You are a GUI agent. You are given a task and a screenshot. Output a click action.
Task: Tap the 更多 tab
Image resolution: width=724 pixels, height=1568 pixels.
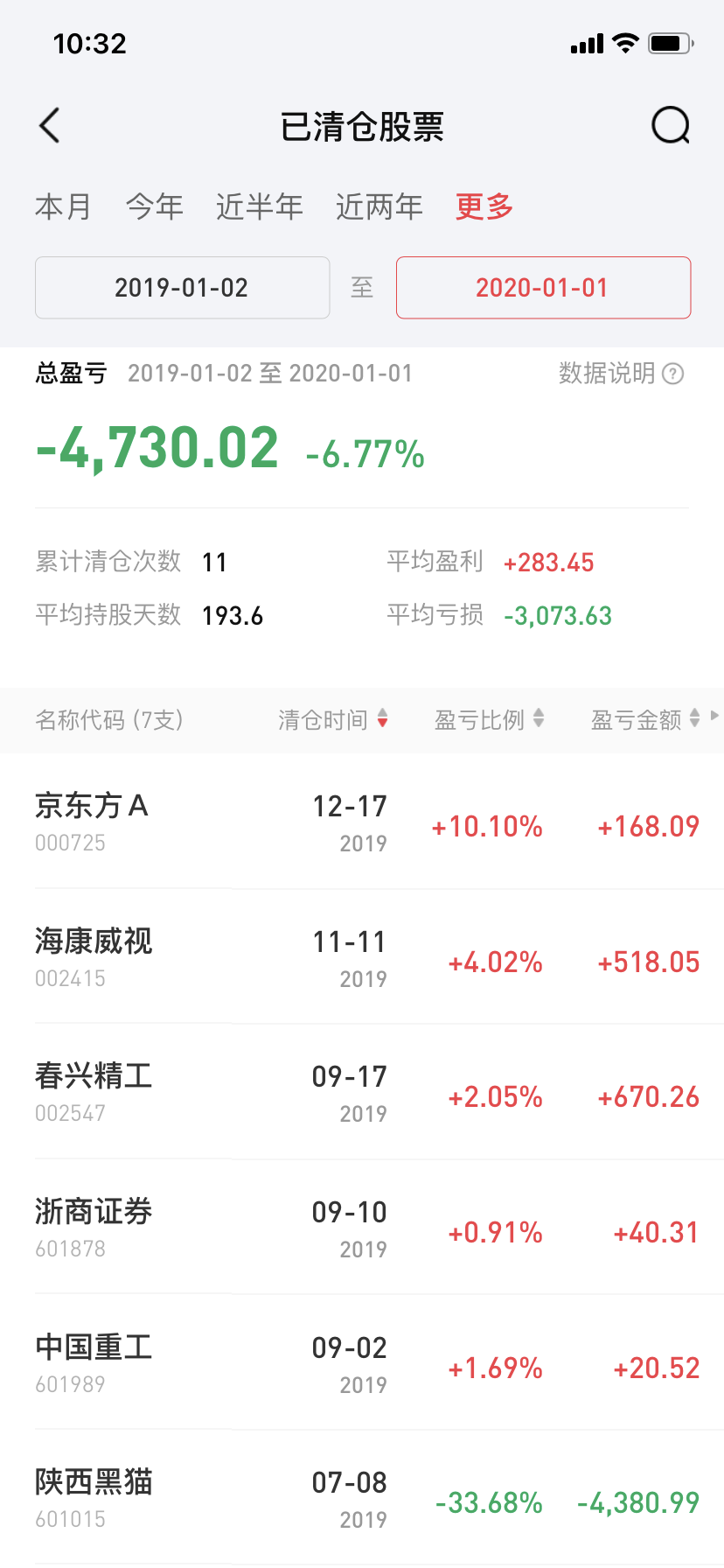coord(484,207)
